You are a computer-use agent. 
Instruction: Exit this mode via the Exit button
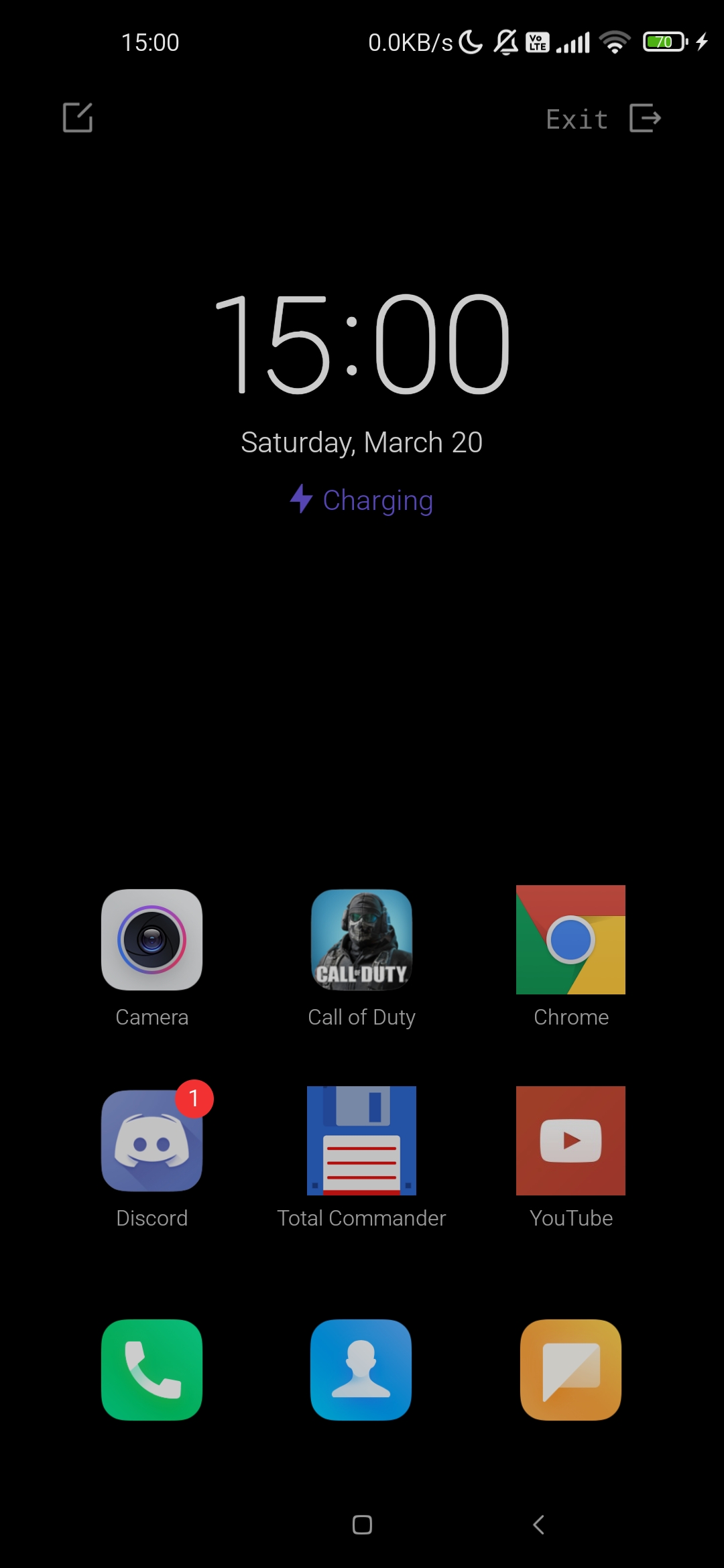[603, 119]
